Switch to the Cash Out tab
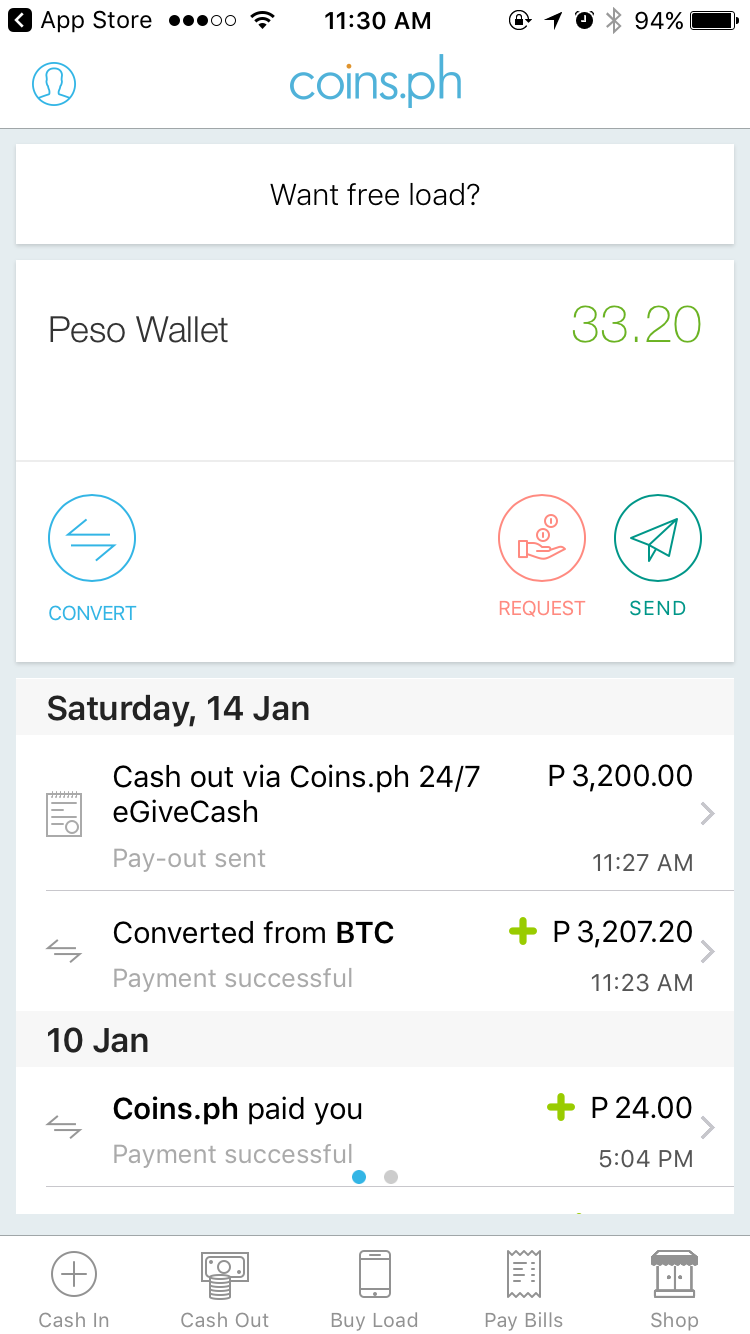750x1334 pixels. pos(225,1289)
